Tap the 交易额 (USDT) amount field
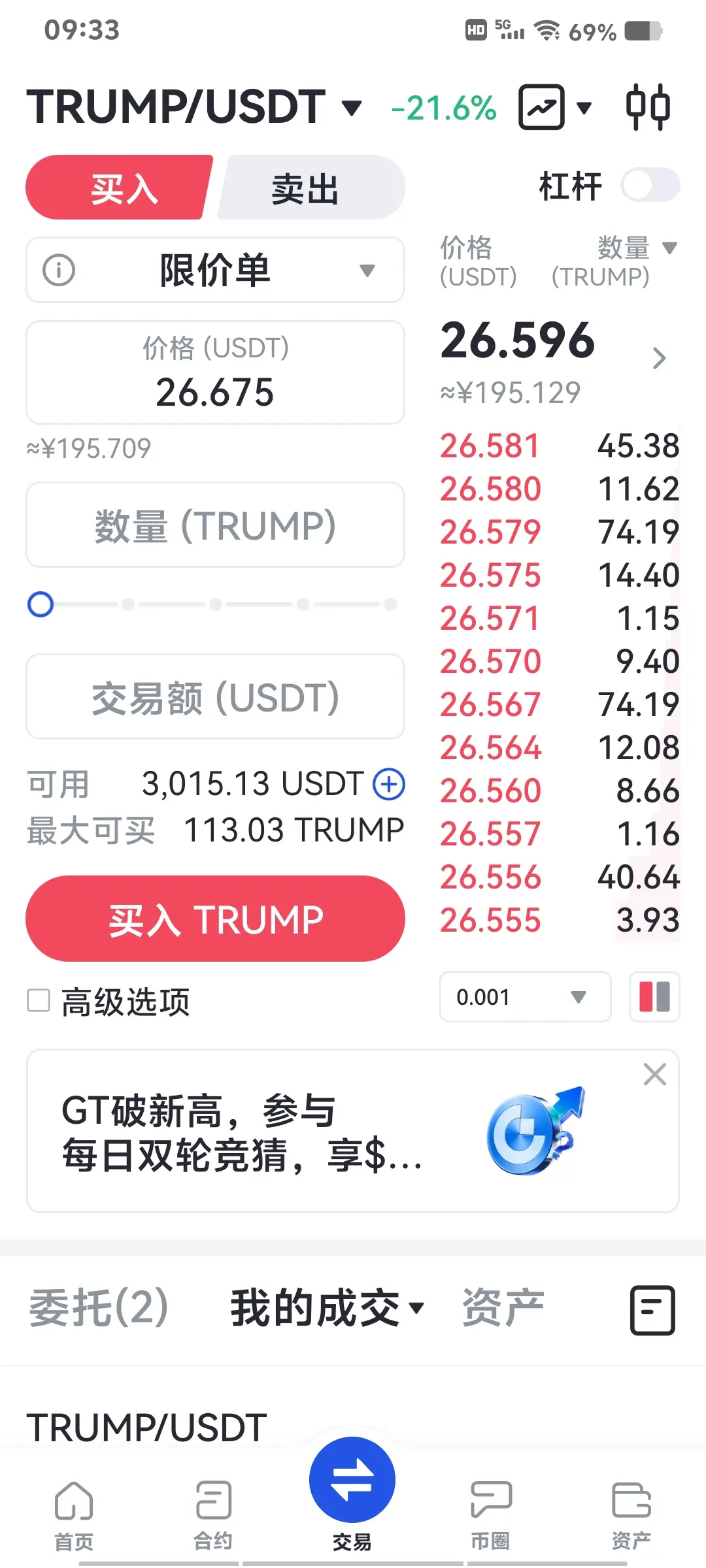Viewport: 706px width, 1568px height. click(215, 697)
